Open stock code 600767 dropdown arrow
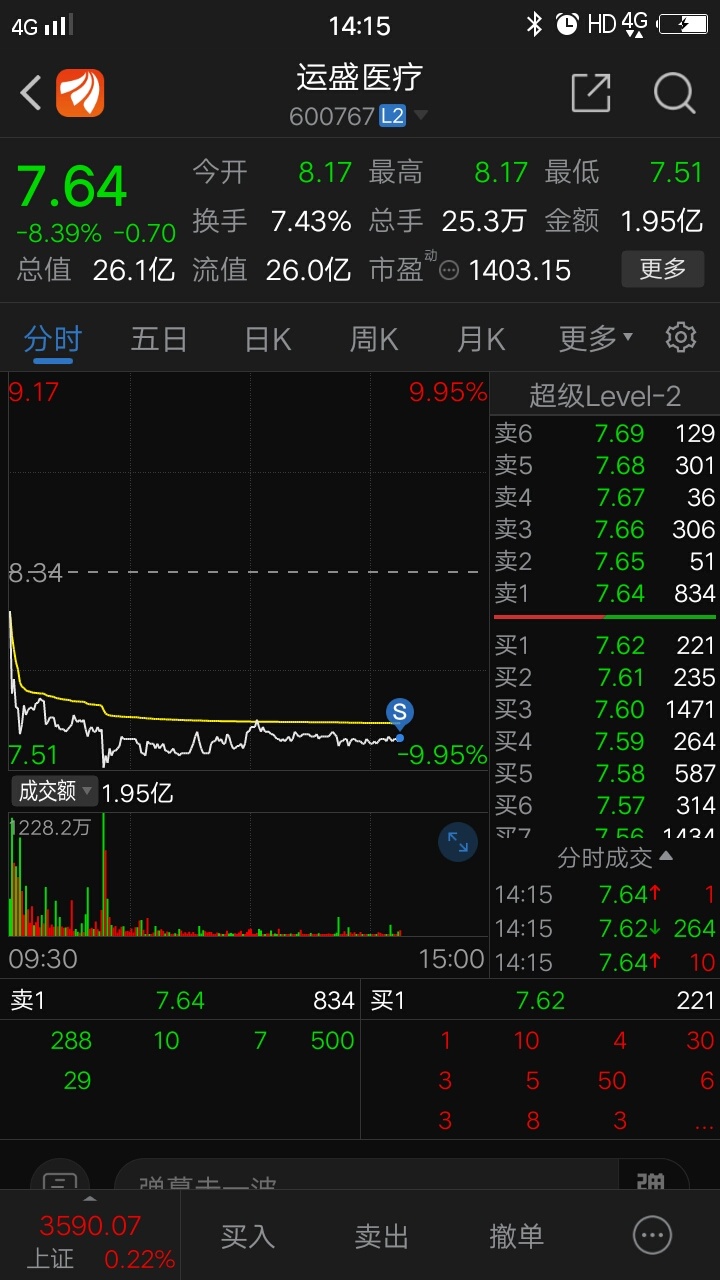Image resolution: width=720 pixels, height=1280 pixels. pos(421,116)
